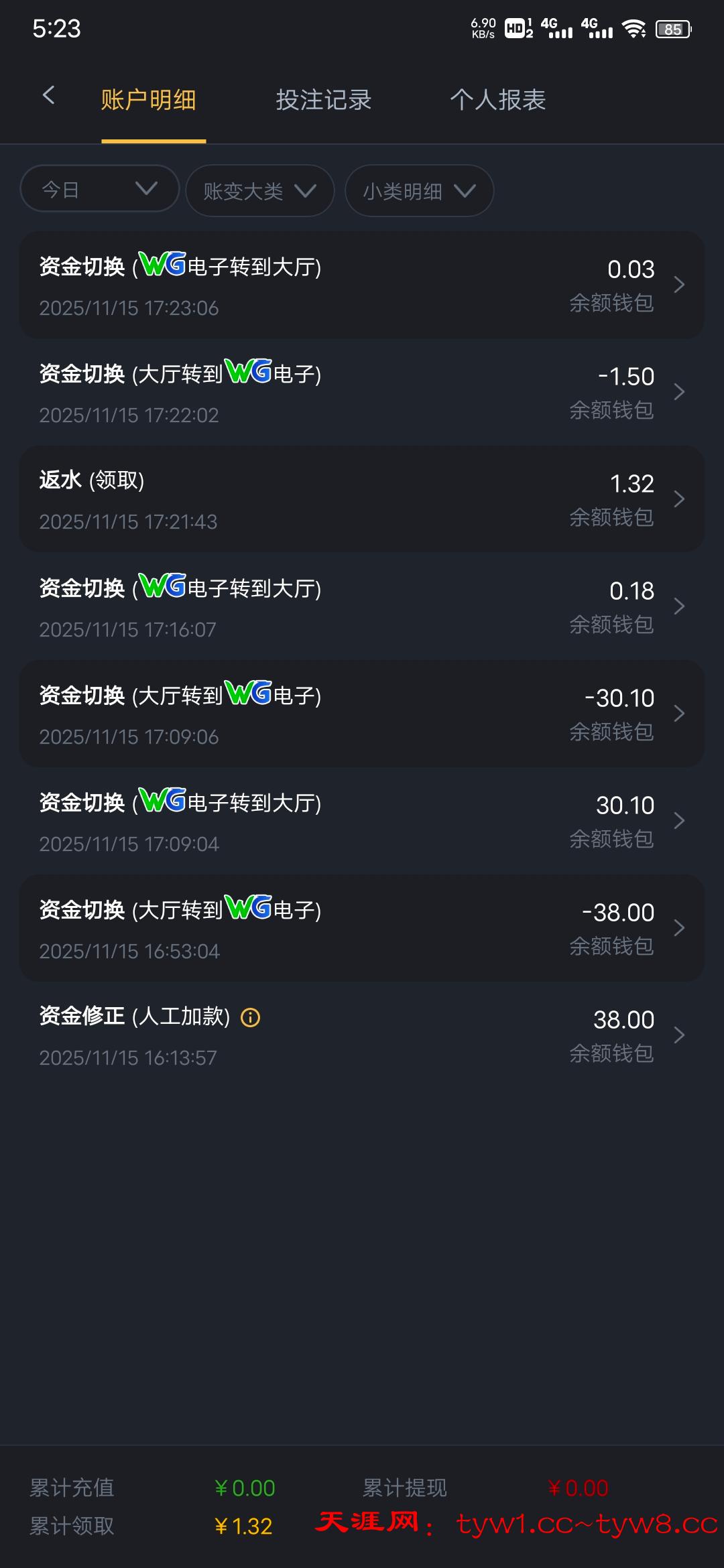This screenshot has height=1568, width=724.
Task: Open the 0.03 transfer record at 17:23:06
Action: click(362, 285)
